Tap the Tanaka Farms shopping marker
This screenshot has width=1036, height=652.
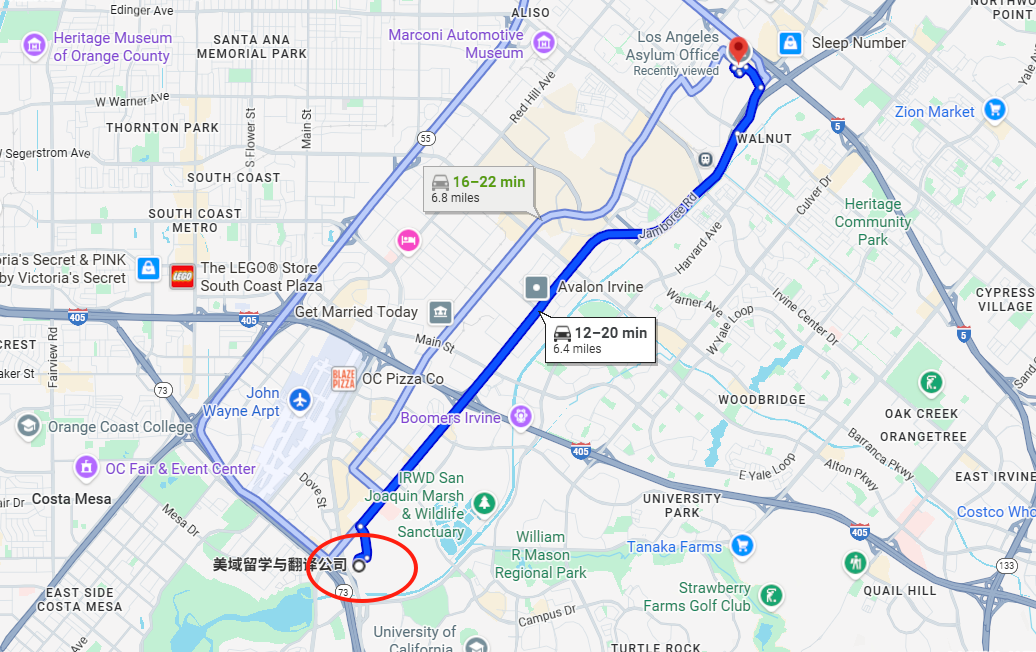pyautogui.click(x=742, y=546)
